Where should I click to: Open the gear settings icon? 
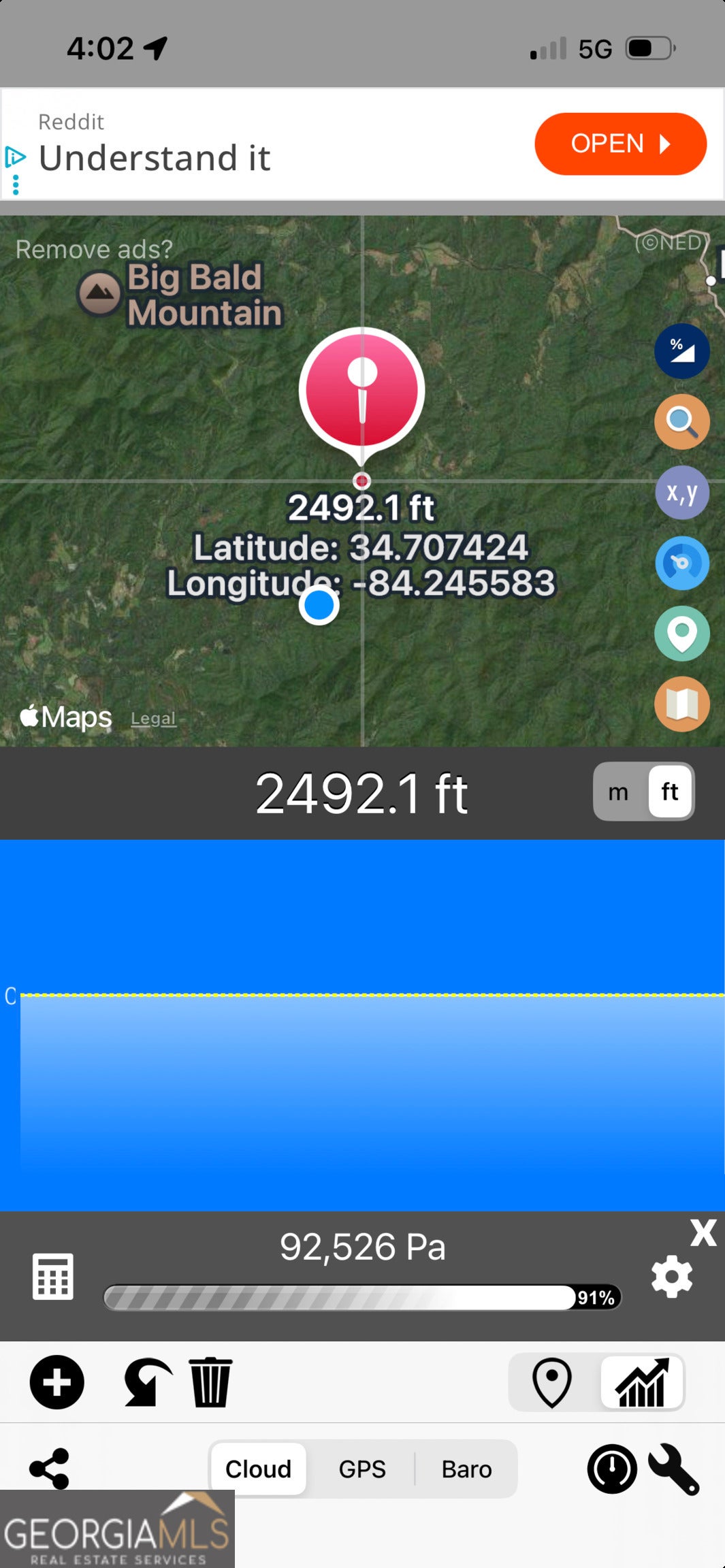click(x=672, y=1277)
